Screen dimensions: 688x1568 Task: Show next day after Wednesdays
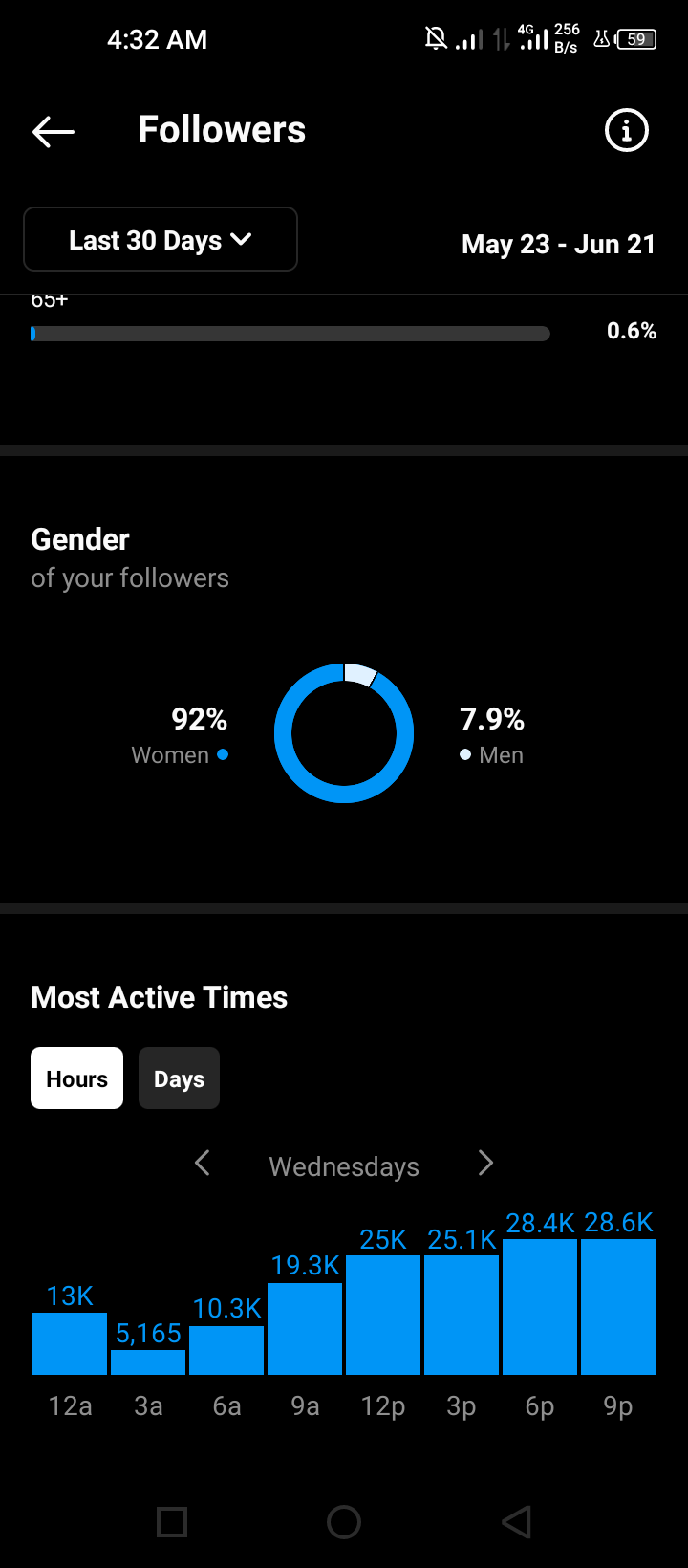(485, 1164)
